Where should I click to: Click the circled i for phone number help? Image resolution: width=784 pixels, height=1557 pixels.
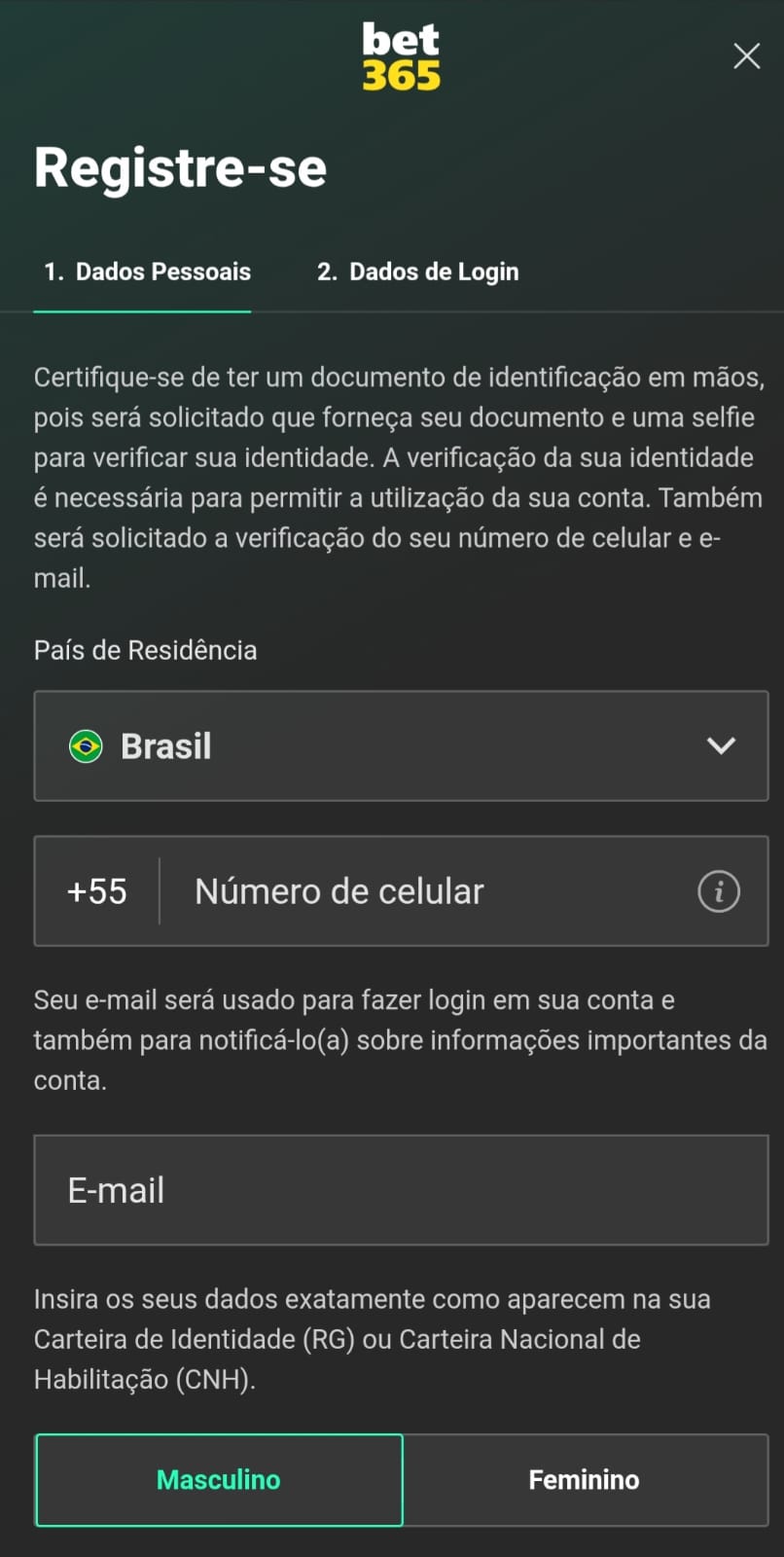point(718,890)
